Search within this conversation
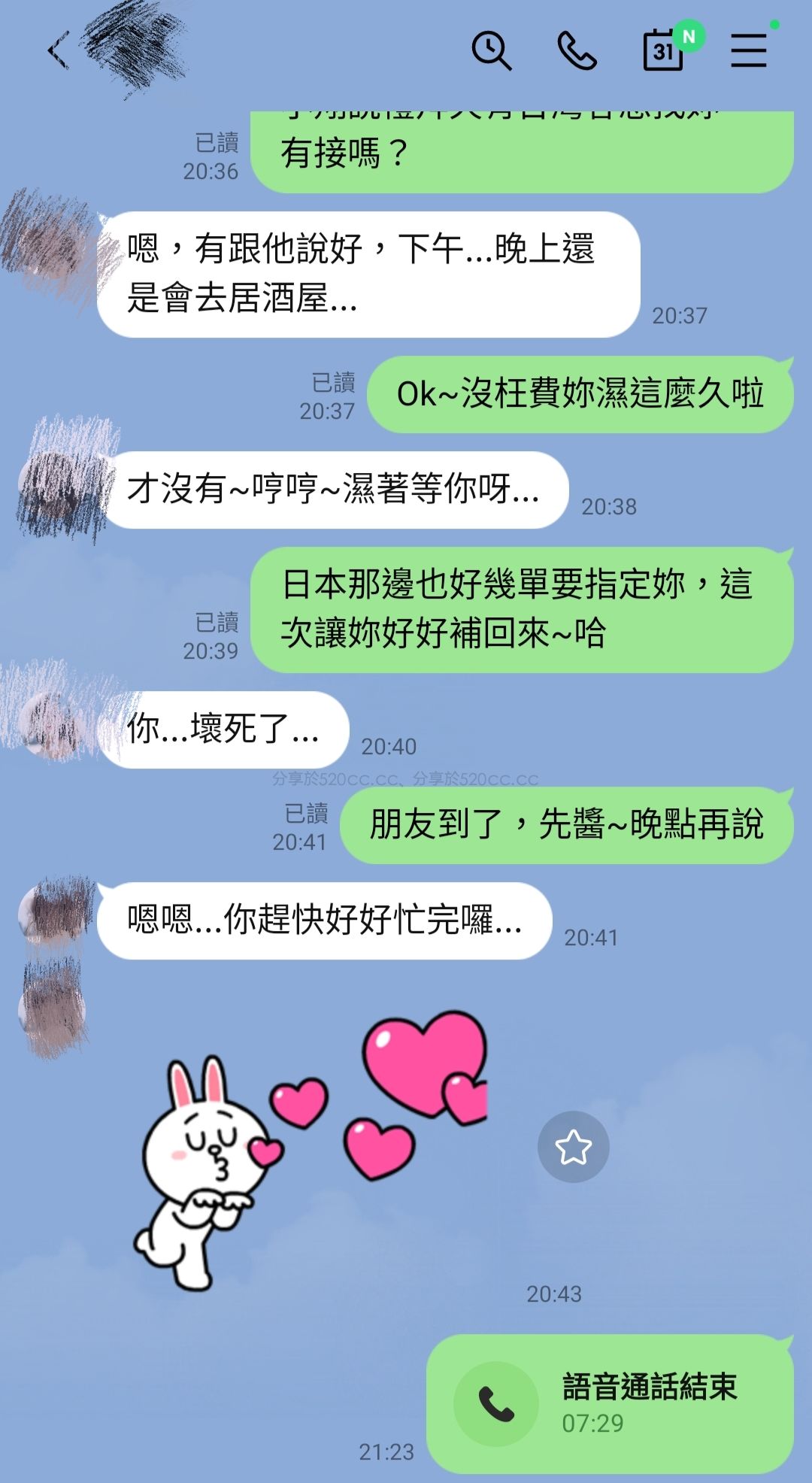Screen dimensions: 812x1483 (491, 51)
